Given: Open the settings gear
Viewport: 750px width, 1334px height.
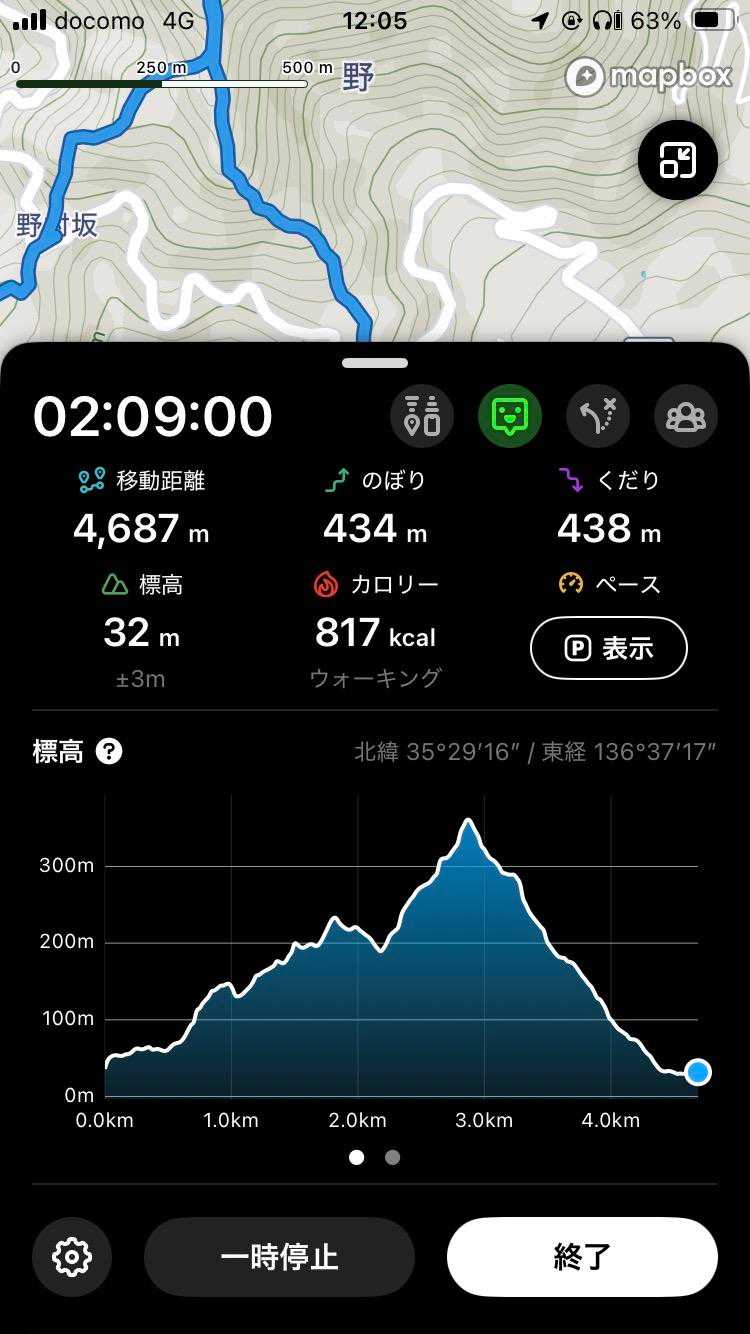Looking at the screenshot, I should pyautogui.click(x=72, y=1256).
